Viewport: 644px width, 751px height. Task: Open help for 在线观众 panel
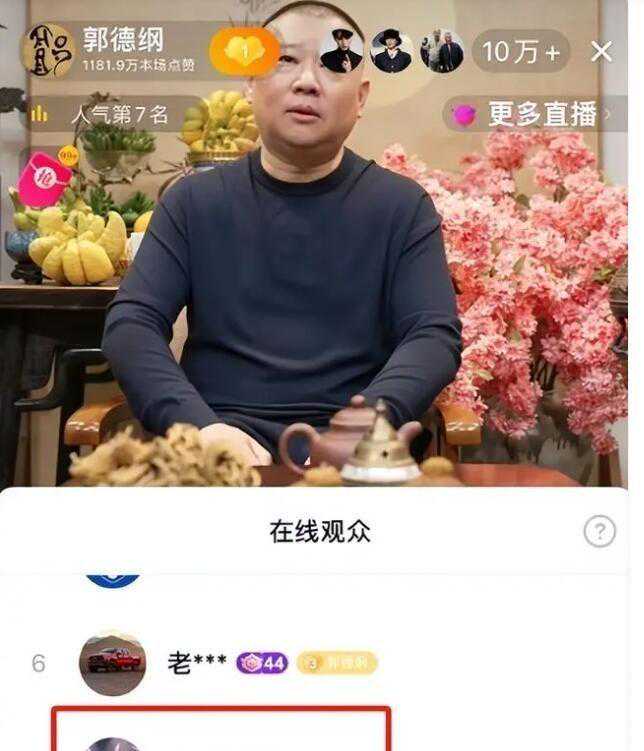tap(599, 531)
